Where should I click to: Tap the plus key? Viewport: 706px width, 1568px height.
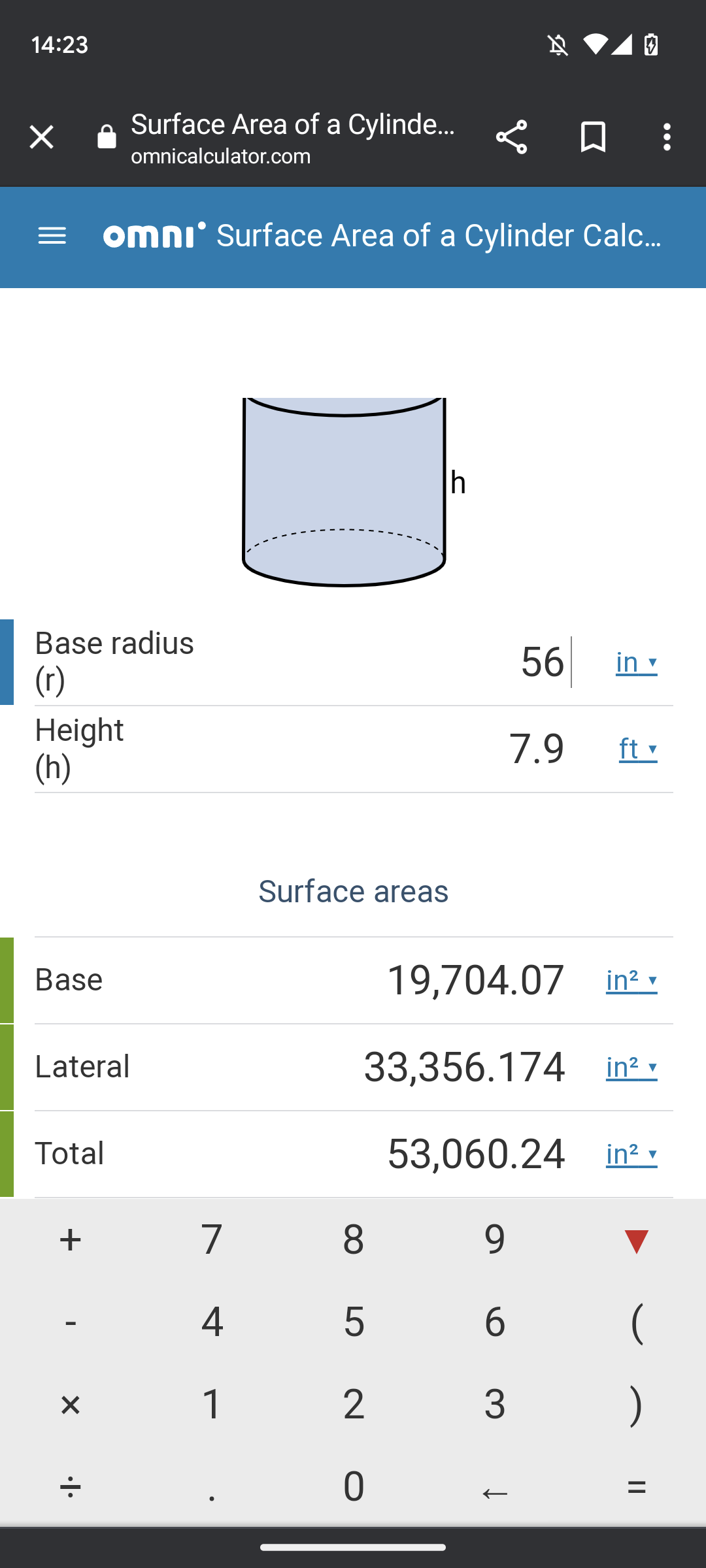click(x=71, y=1239)
